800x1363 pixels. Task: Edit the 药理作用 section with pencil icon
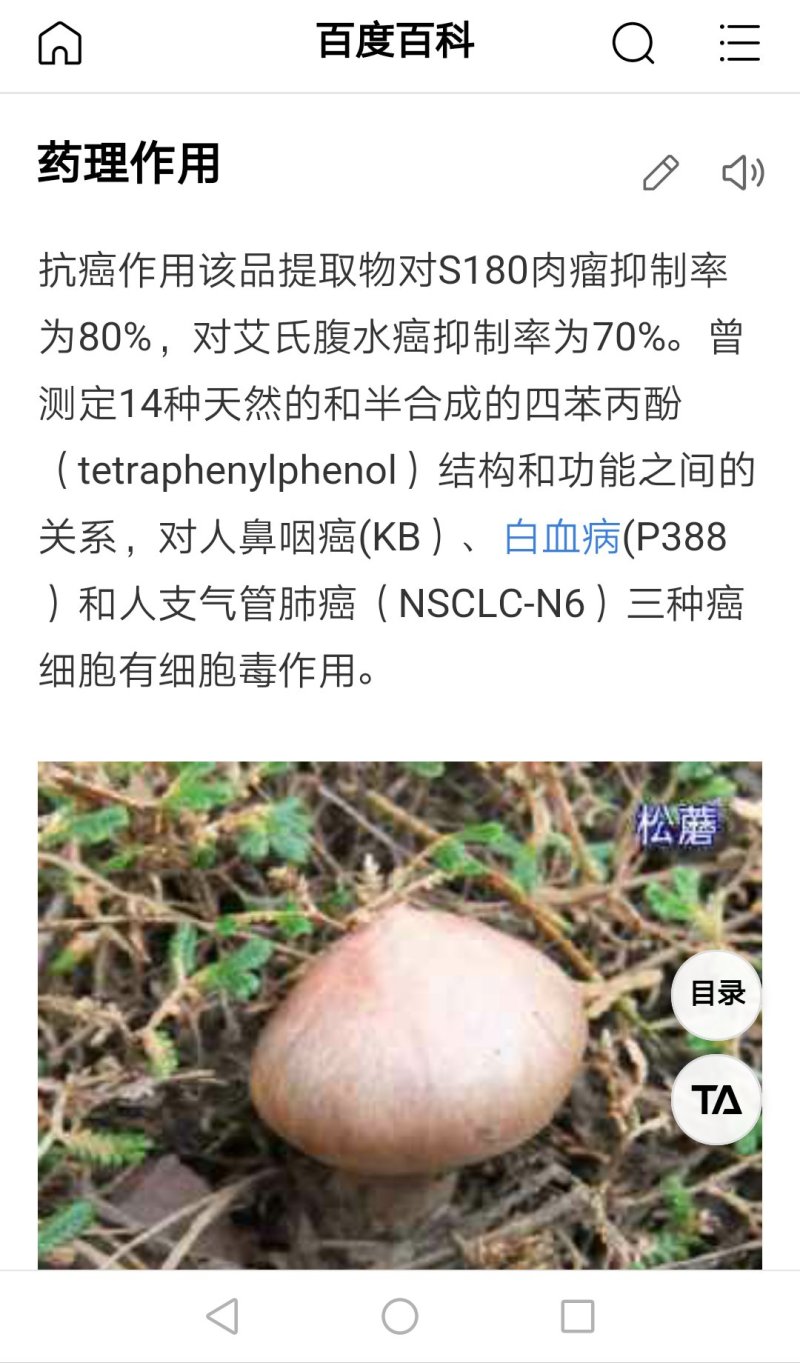tap(660, 173)
